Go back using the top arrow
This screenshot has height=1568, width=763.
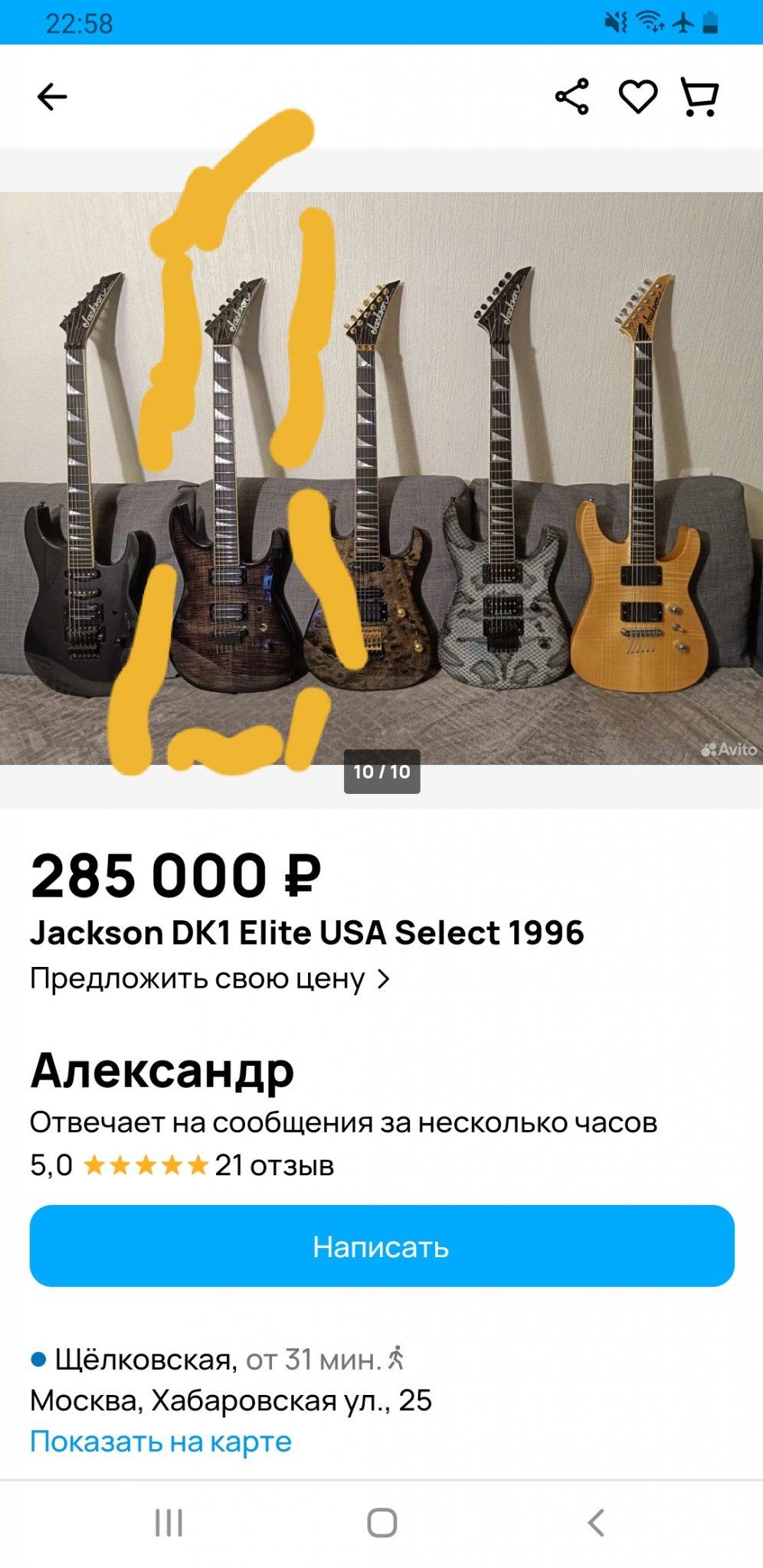tap(52, 97)
